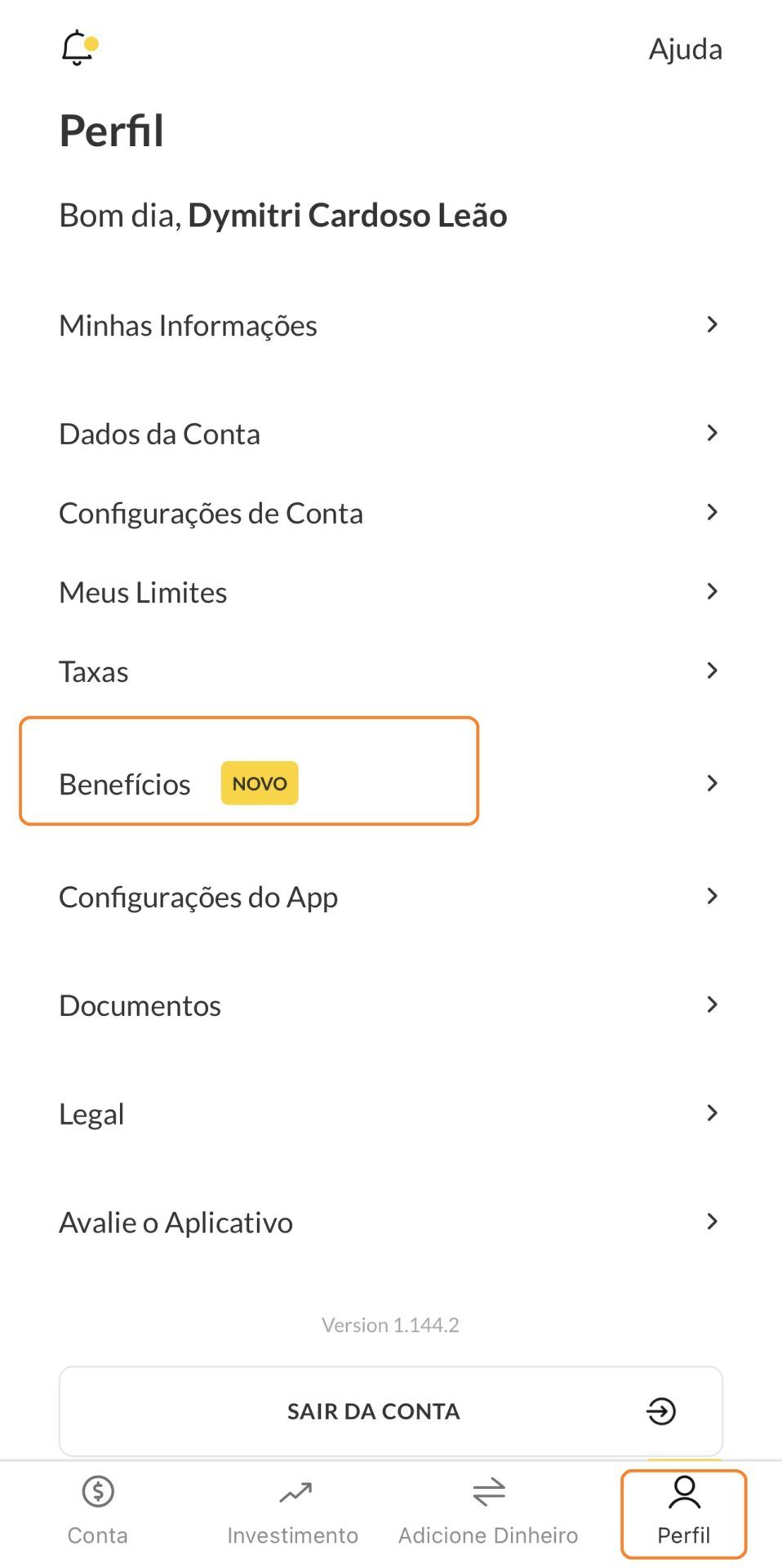782x1568 pixels.
Task: Go to Configurações de Conta
Action: 390,513
